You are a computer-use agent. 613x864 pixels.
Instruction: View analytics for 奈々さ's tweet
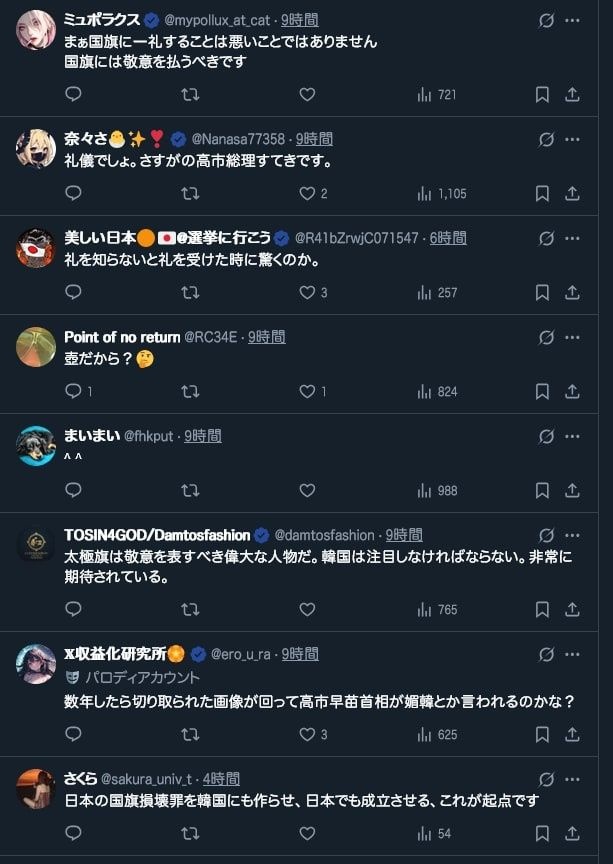tap(441, 193)
